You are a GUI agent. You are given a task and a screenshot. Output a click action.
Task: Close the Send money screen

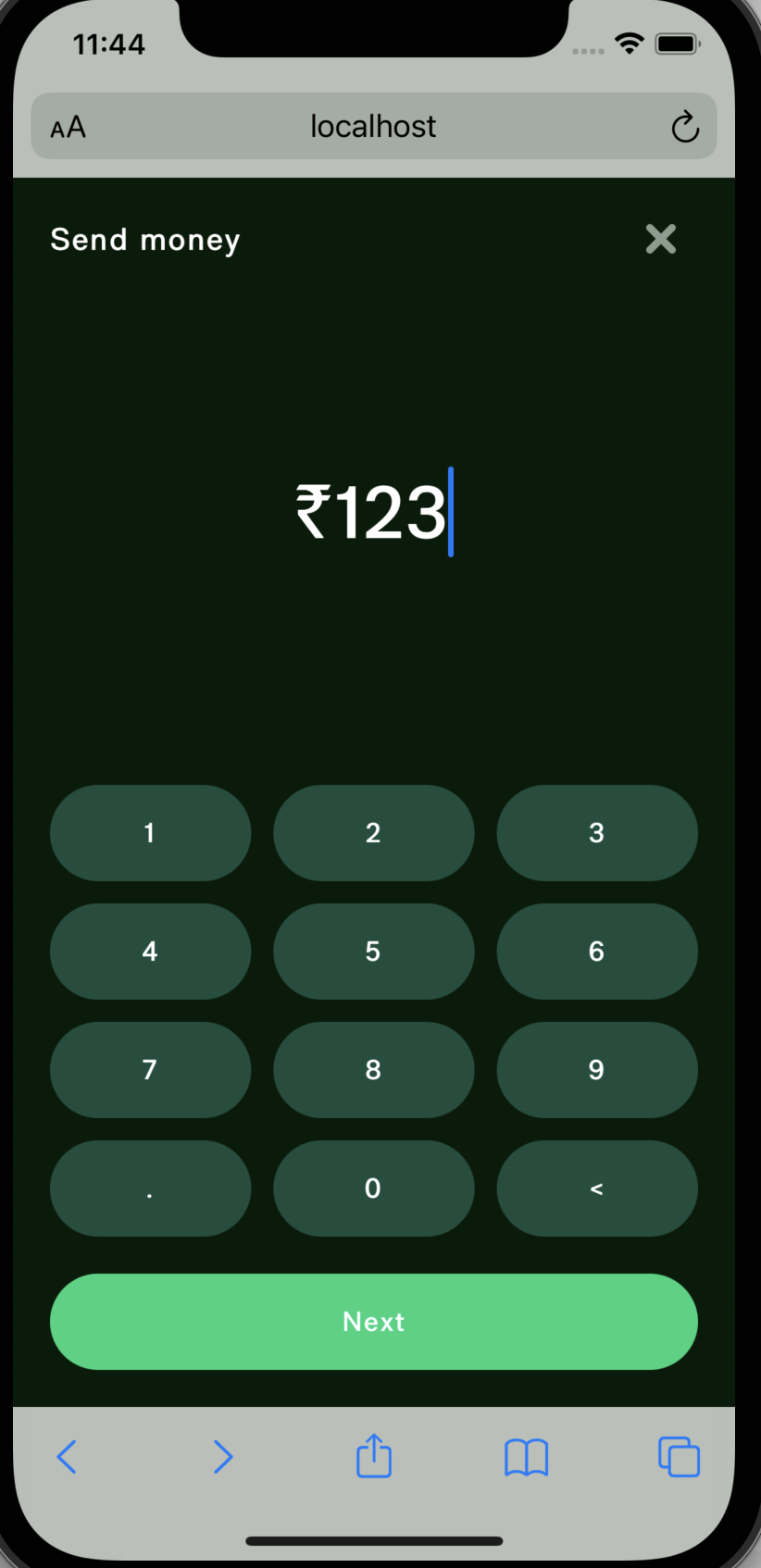pyautogui.click(x=661, y=239)
